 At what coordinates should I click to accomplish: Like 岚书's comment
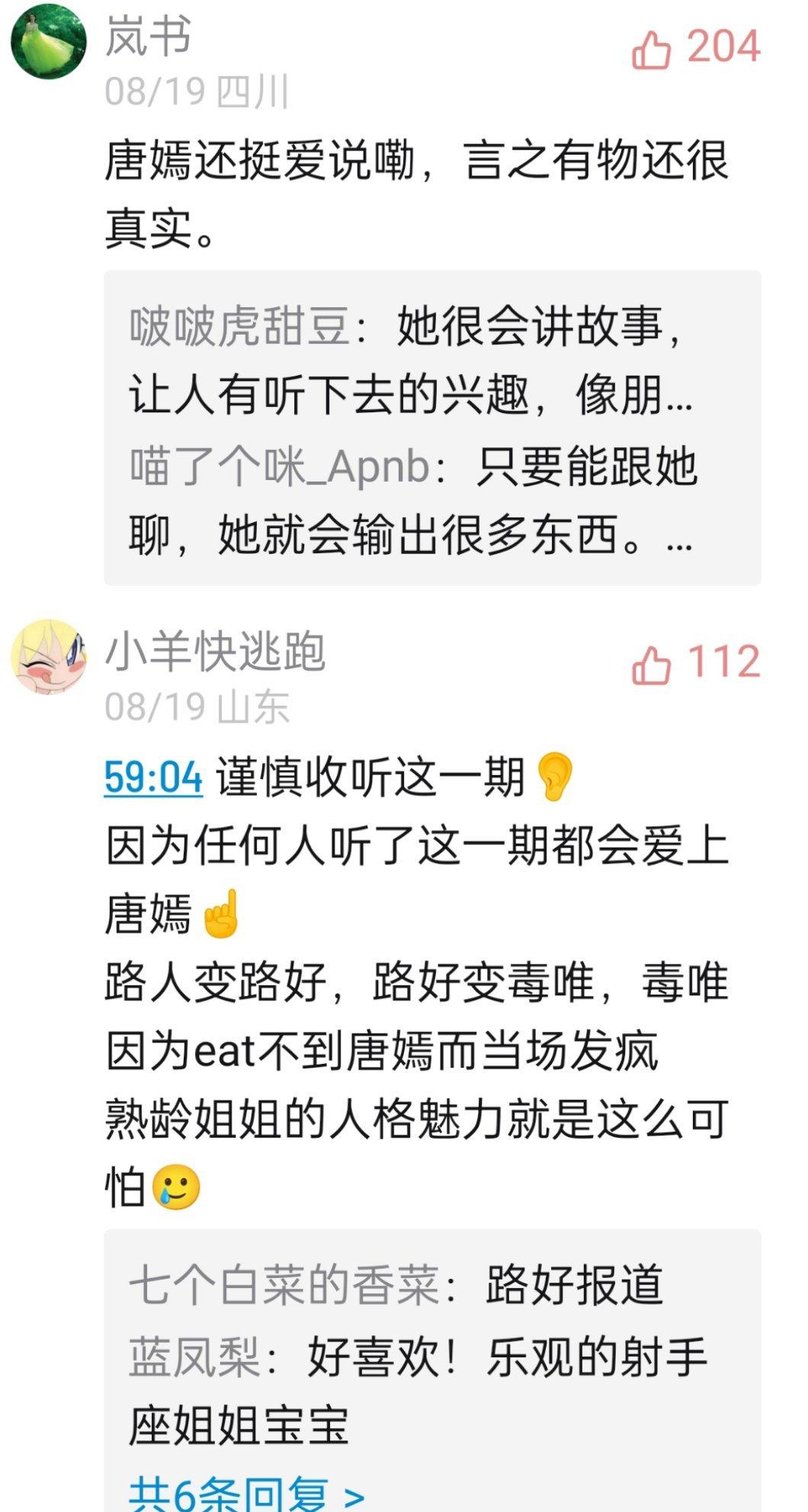pyautogui.click(x=652, y=50)
